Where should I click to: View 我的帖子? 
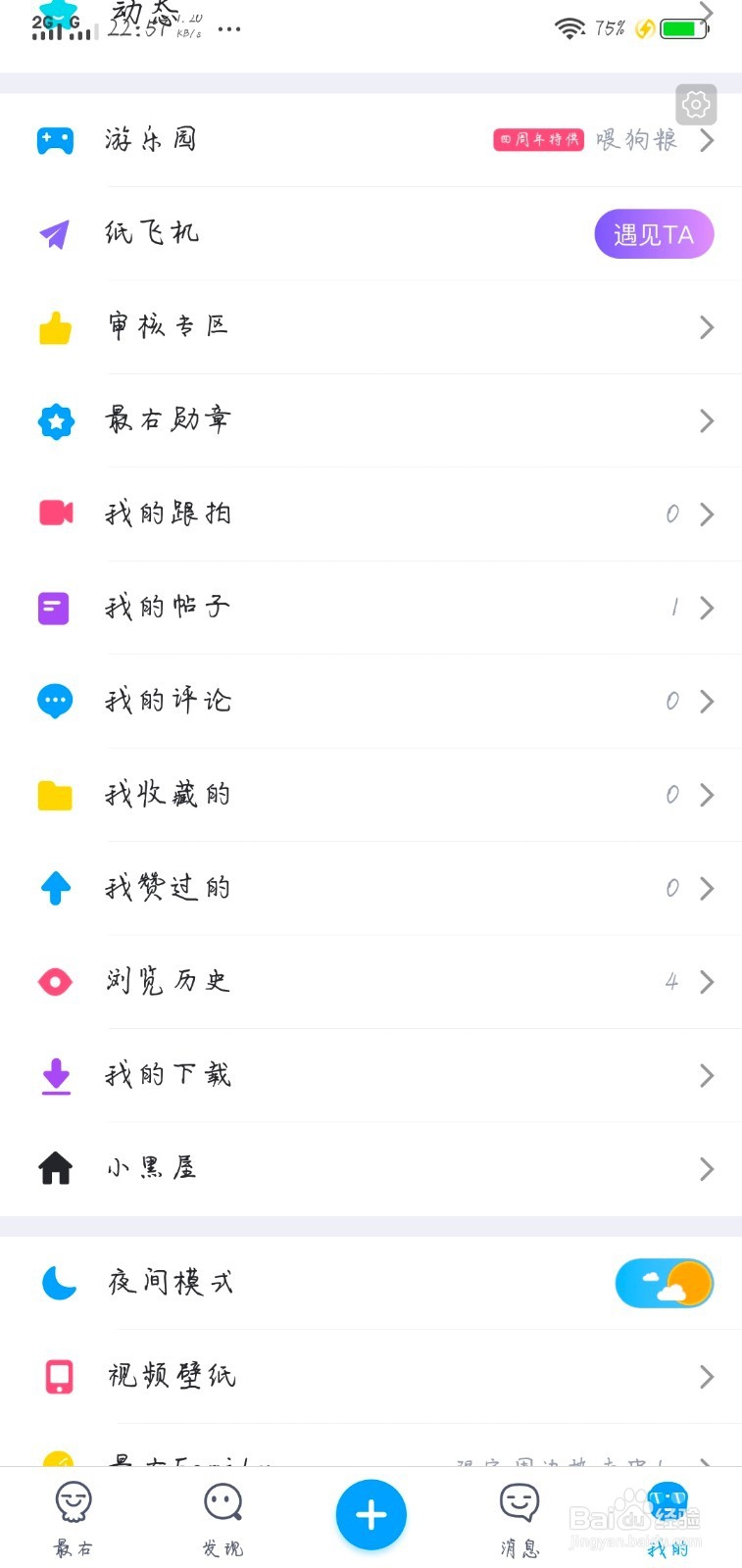click(371, 608)
